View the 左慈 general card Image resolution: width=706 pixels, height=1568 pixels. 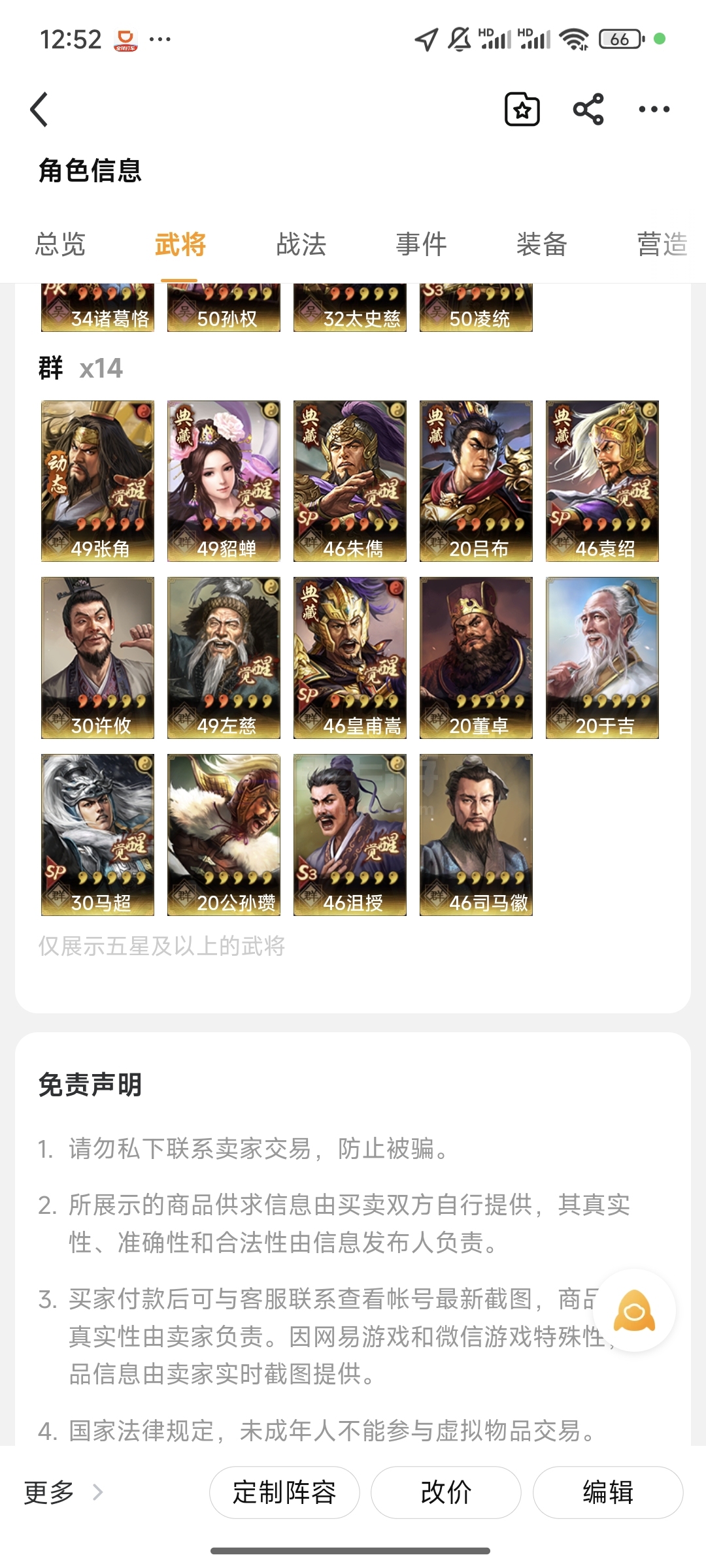224,657
